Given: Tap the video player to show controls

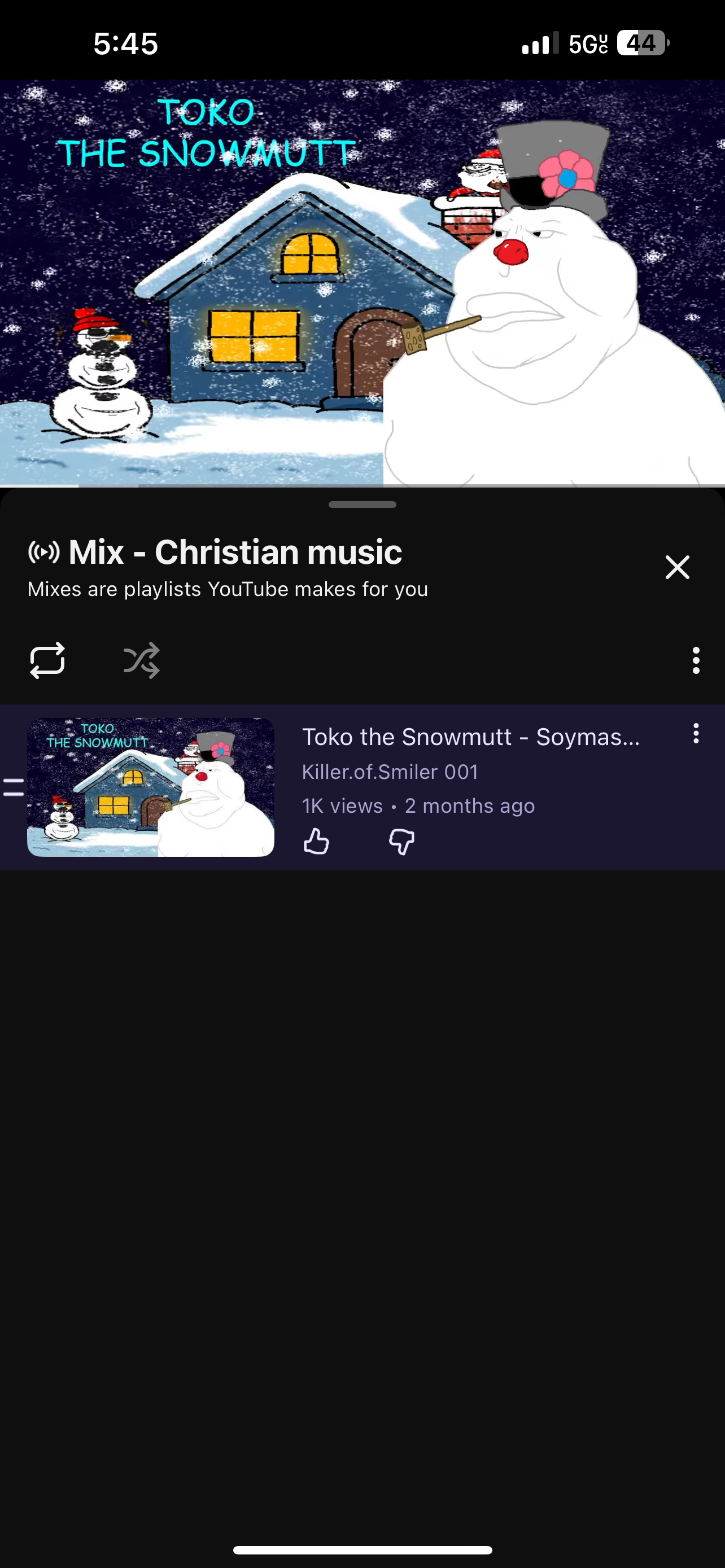Looking at the screenshot, I should tap(362, 283).
